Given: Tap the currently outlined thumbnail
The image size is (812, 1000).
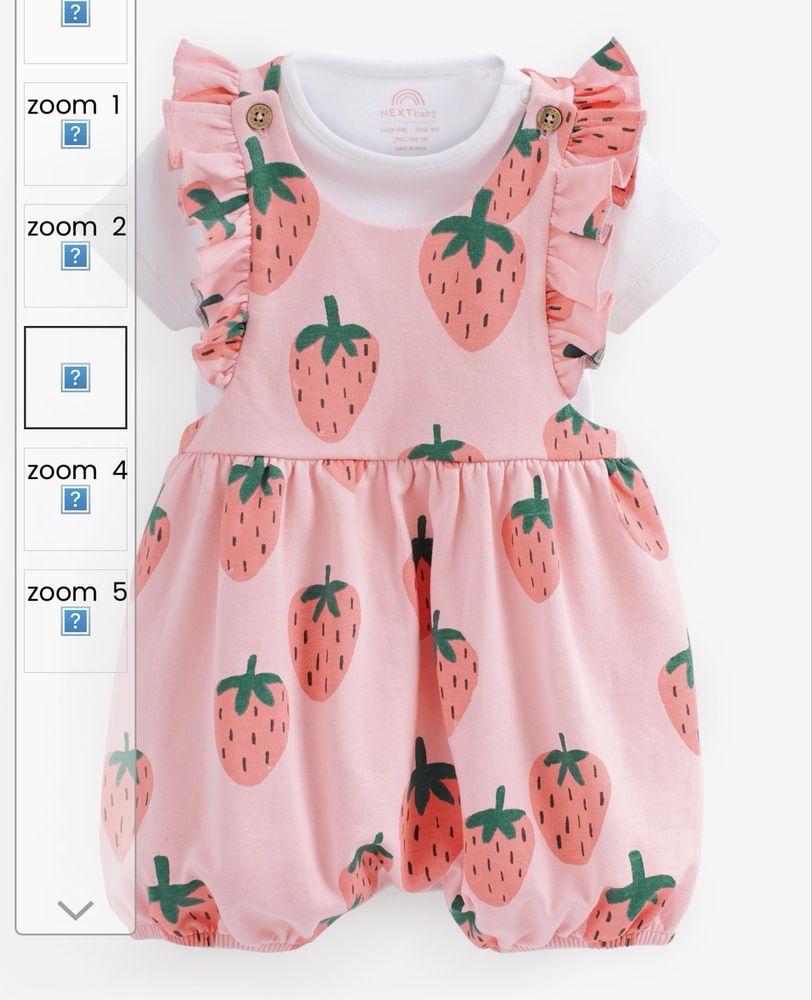Looking at the screenshot, I should coord(75,377).
